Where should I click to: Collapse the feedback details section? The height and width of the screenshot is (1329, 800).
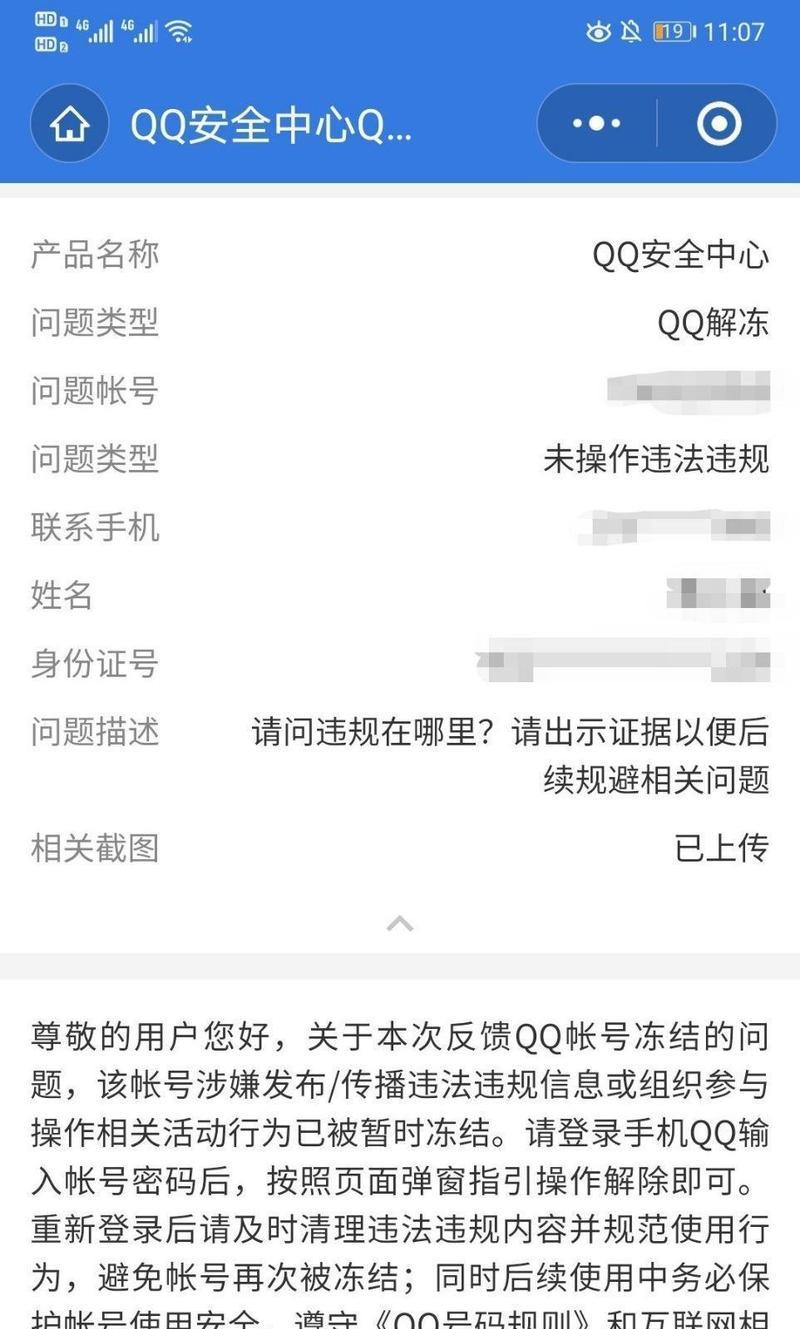click(x=400, y=922)
